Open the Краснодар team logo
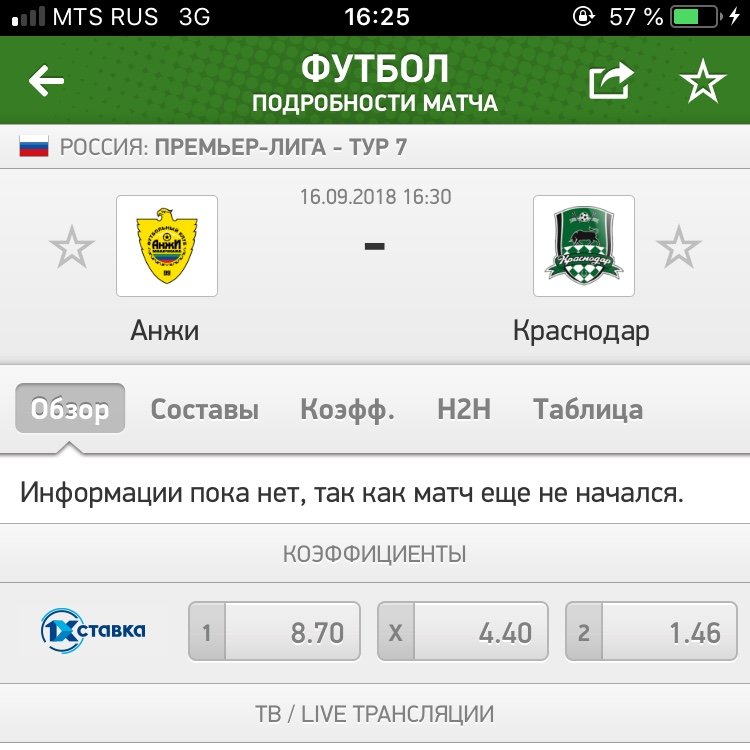The height and width of the screenshot is (750, 750). 584,246
